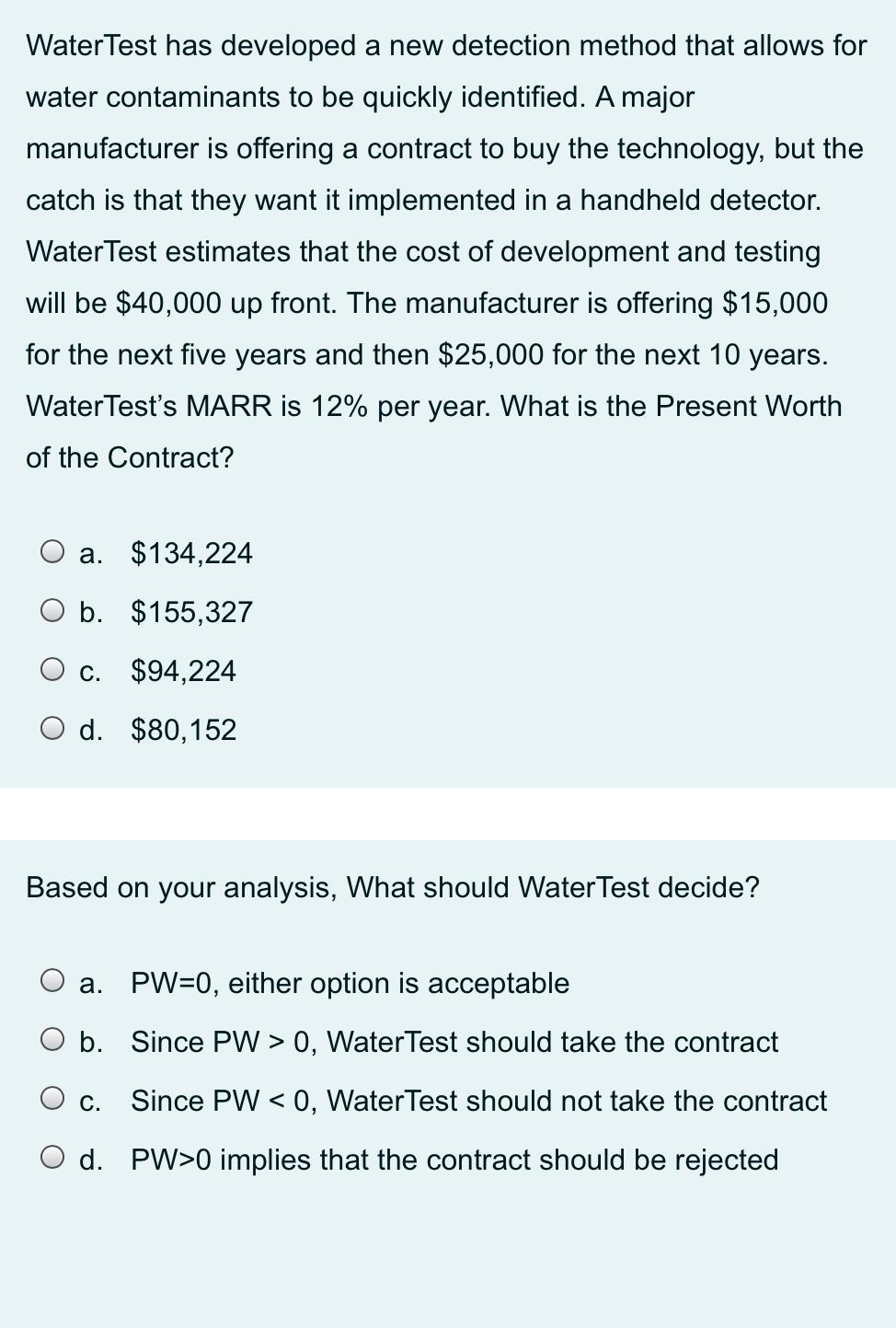The width and height of the screenshot is (896, 1328).
Task: Choose answer c. WaterTest should not take the contract
Action: [x=52, y=1101]
